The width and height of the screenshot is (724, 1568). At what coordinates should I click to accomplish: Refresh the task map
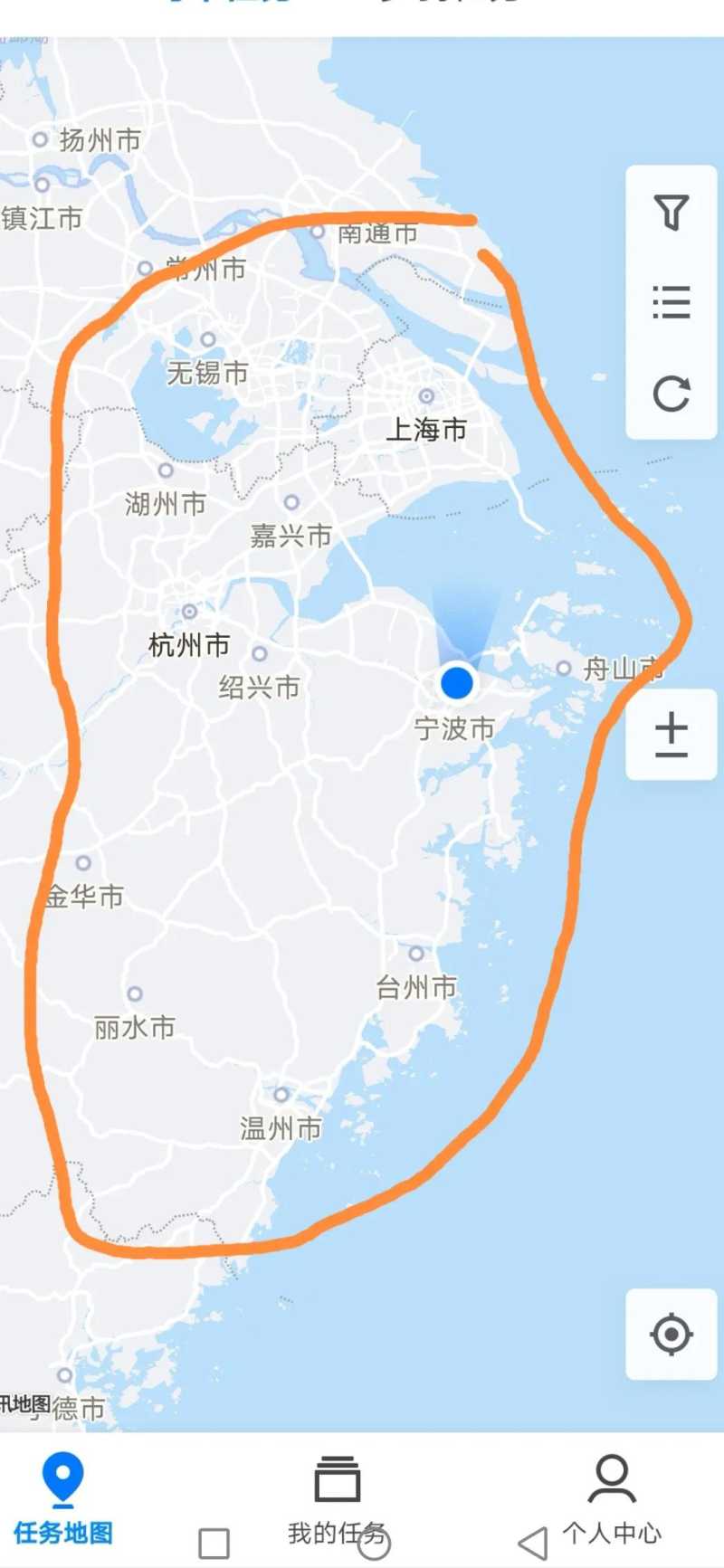pos(672,394)
